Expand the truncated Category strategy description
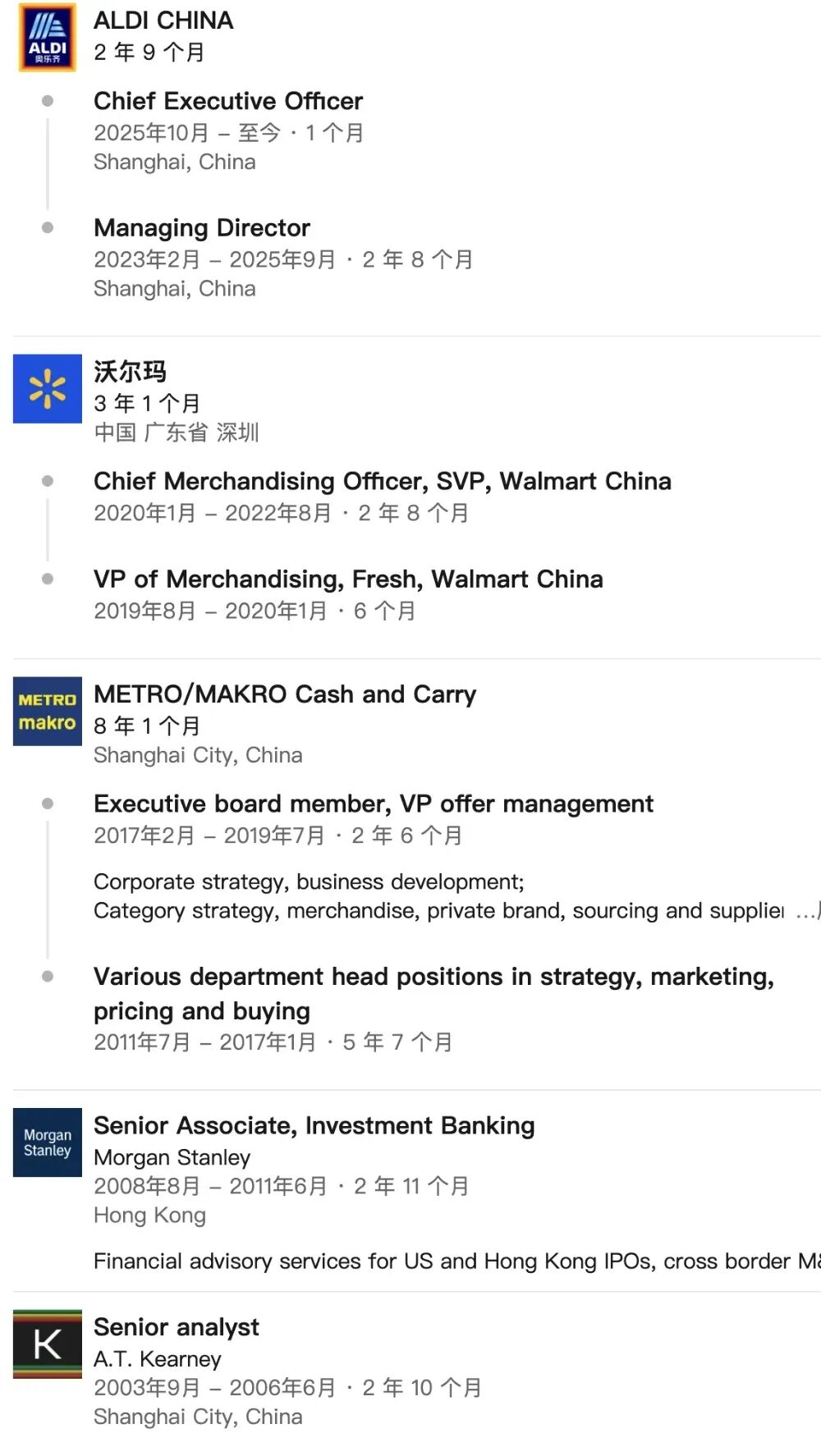 (x=807, y=912)
